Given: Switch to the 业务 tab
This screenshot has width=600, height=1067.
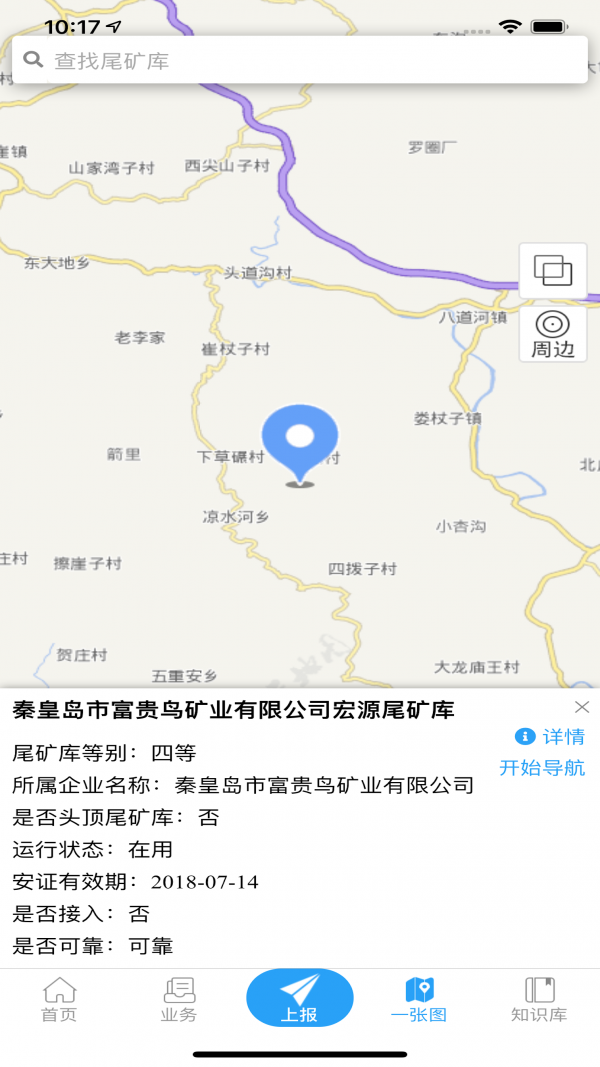Looking at the screenshot, I should tap(179, 1000).
